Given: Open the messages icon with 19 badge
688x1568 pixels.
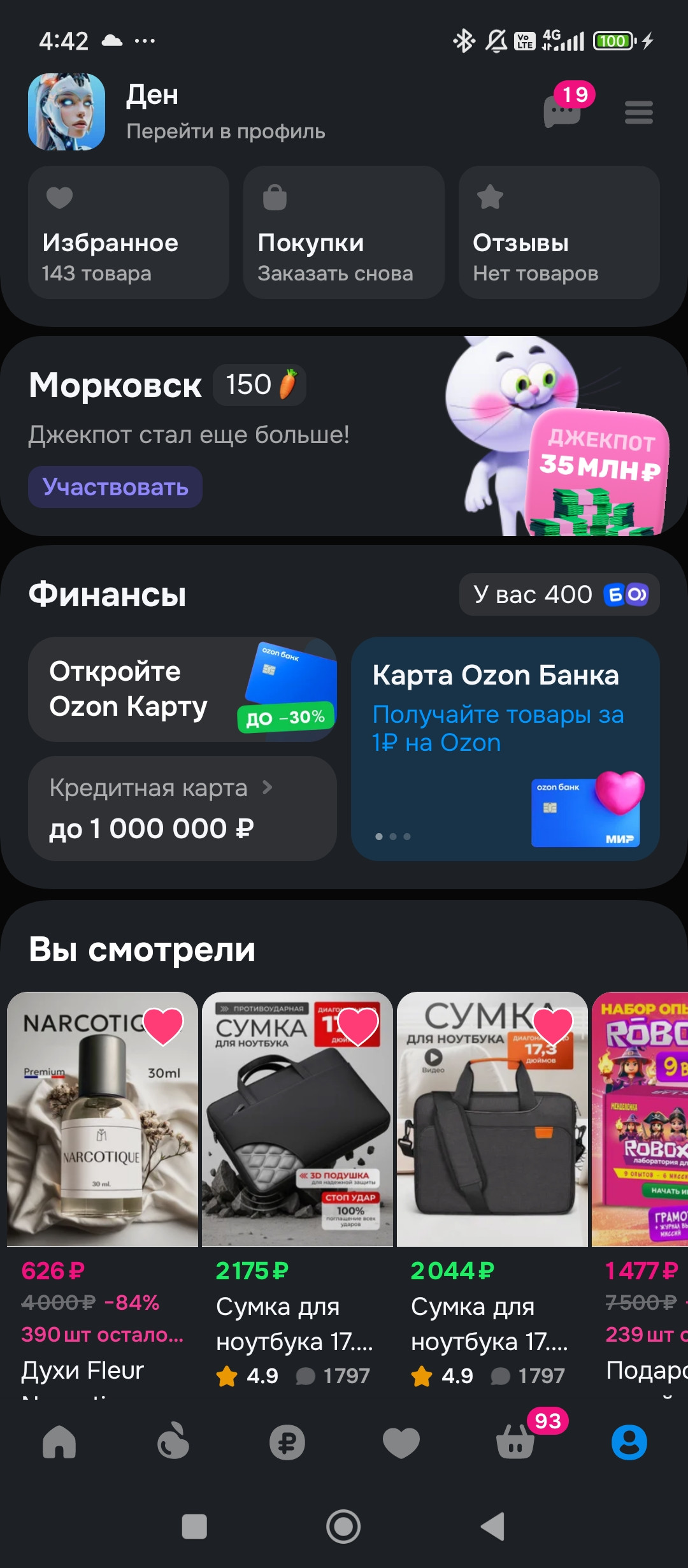Looking at the screenshot, I should pos(563,111).
